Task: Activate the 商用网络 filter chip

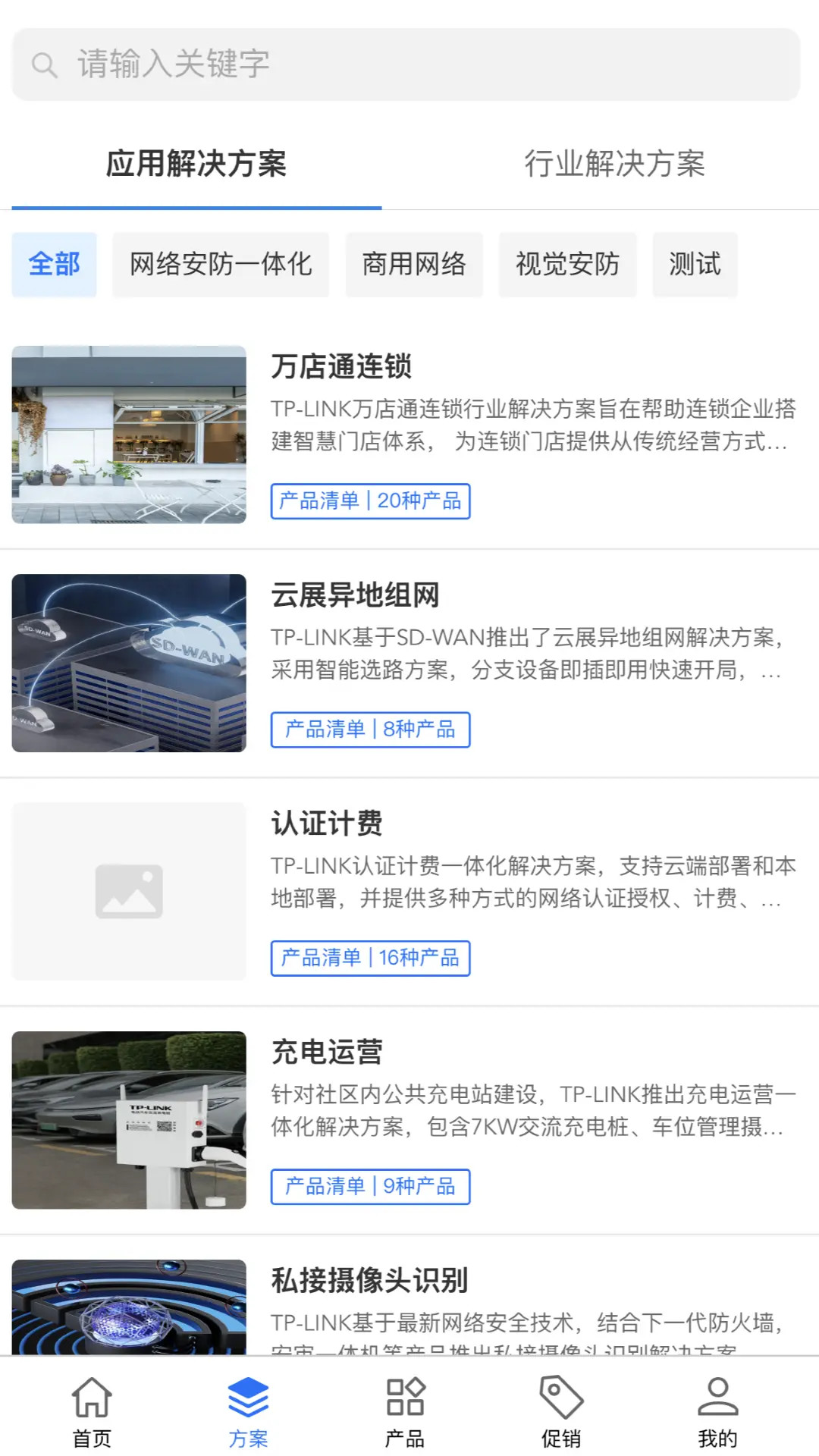Action: [x=416, y=265]
